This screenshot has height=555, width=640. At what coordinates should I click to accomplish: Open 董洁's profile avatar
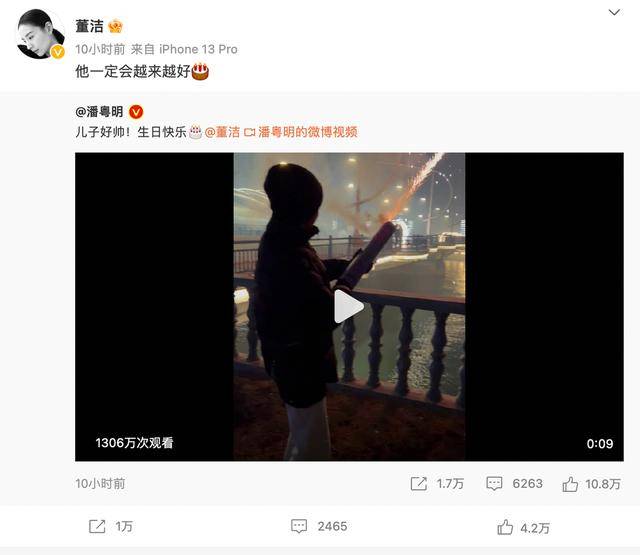pyautogui.click(x=40, y=34)
